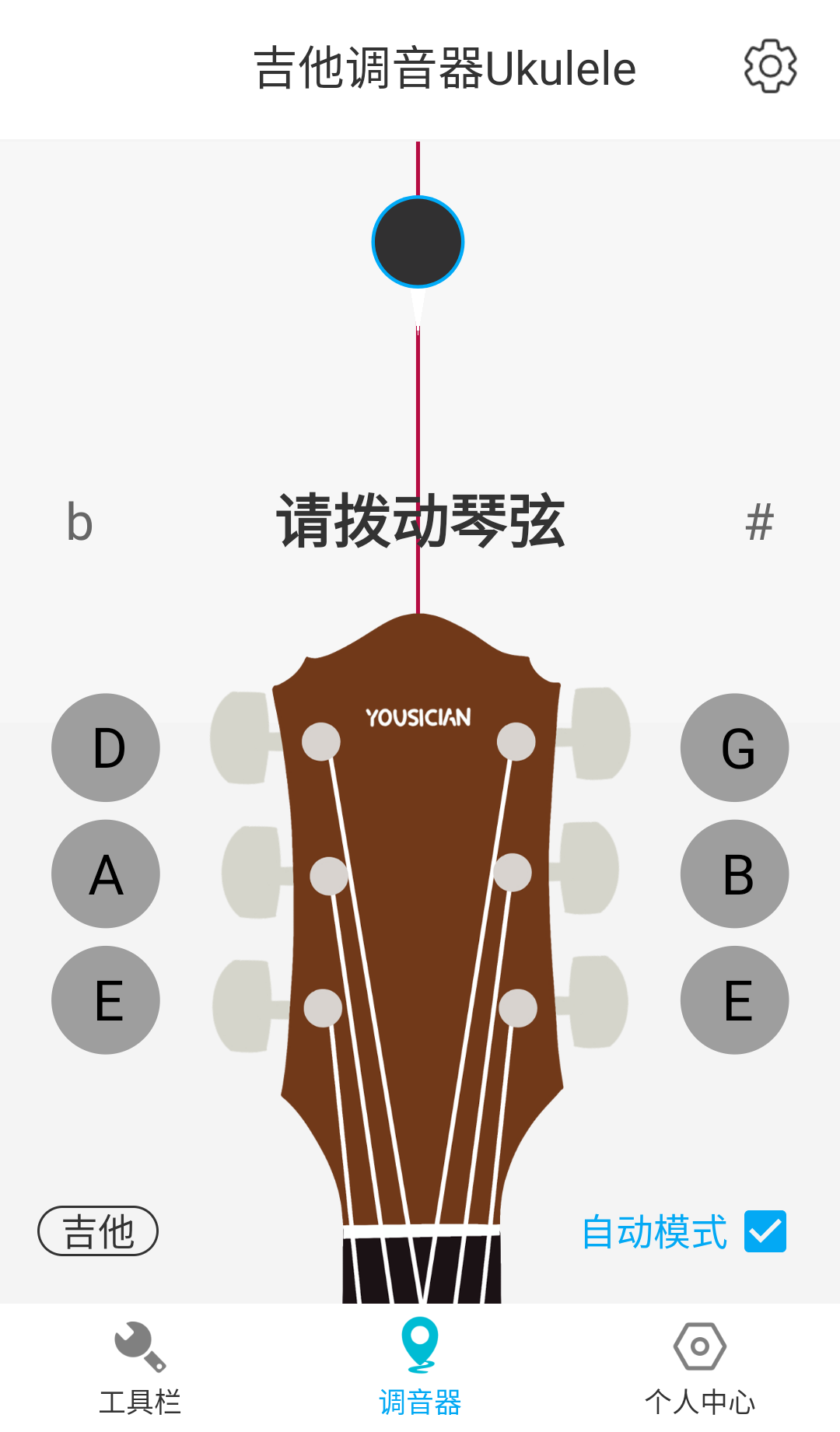This screenshot has width=840, height=1432.
Task: Switch to the 工具栏 tab
Action: click(x=140, y=1369)
